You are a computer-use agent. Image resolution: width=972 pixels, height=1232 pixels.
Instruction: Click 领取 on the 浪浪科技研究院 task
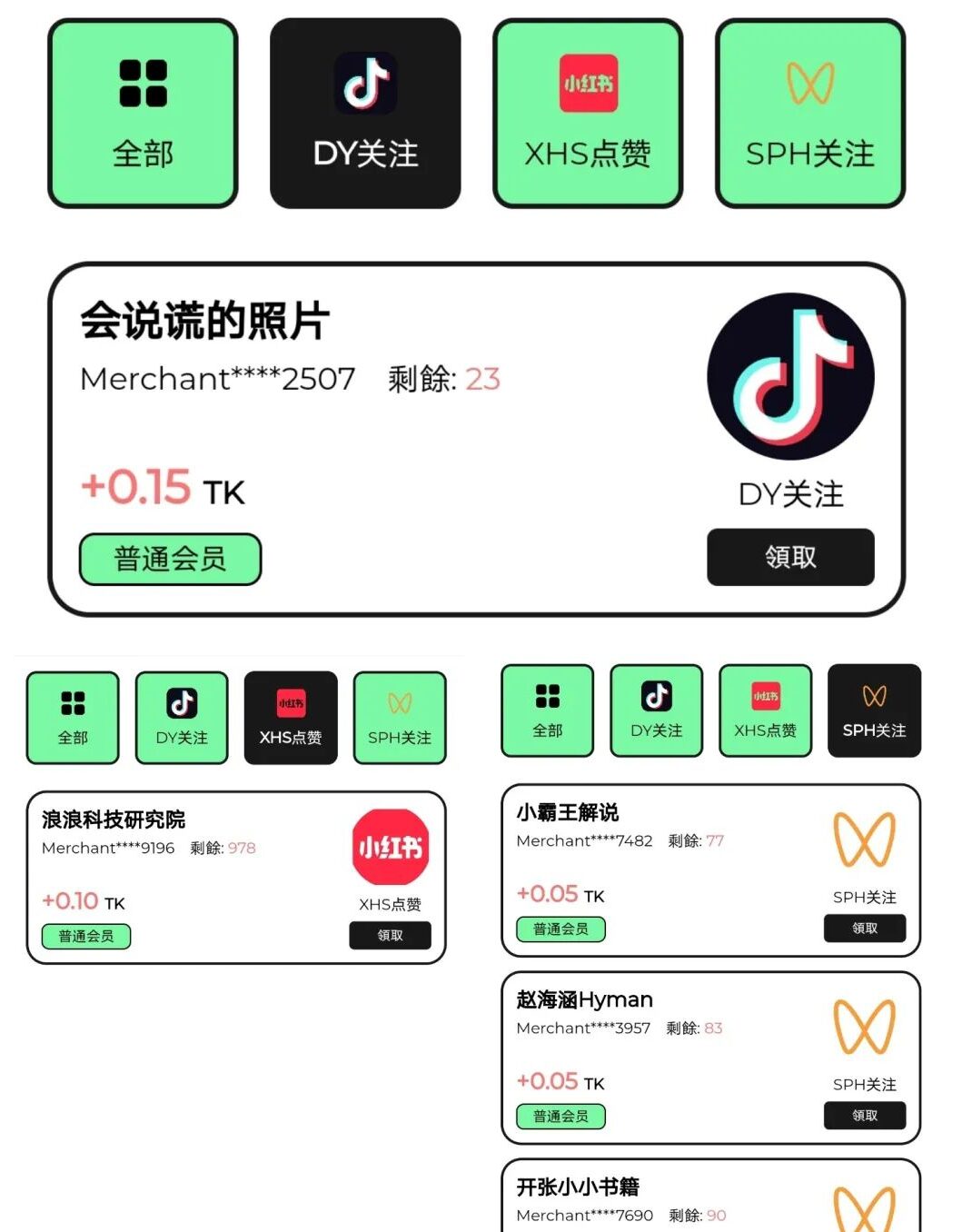(x=390, y=935)
